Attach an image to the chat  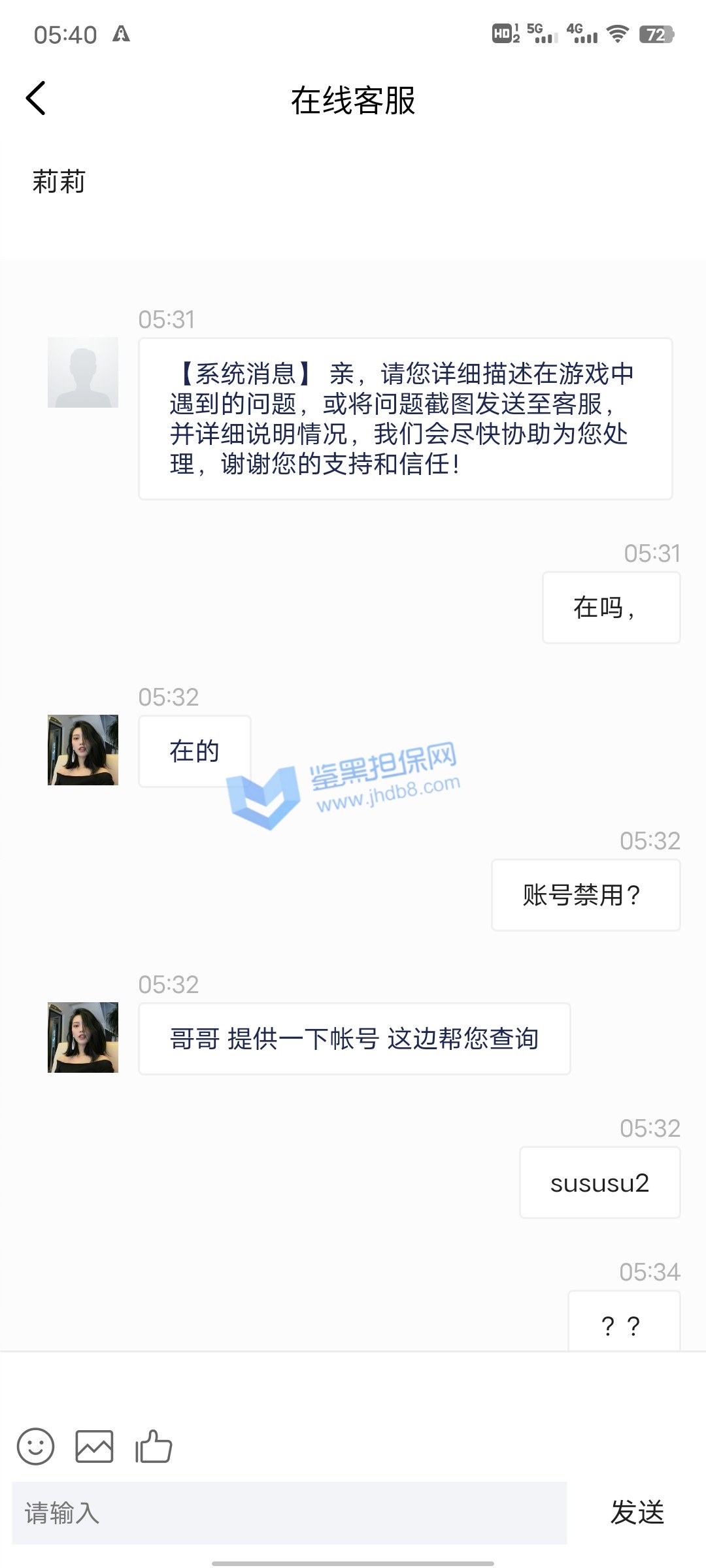(x=94, y=1446)
